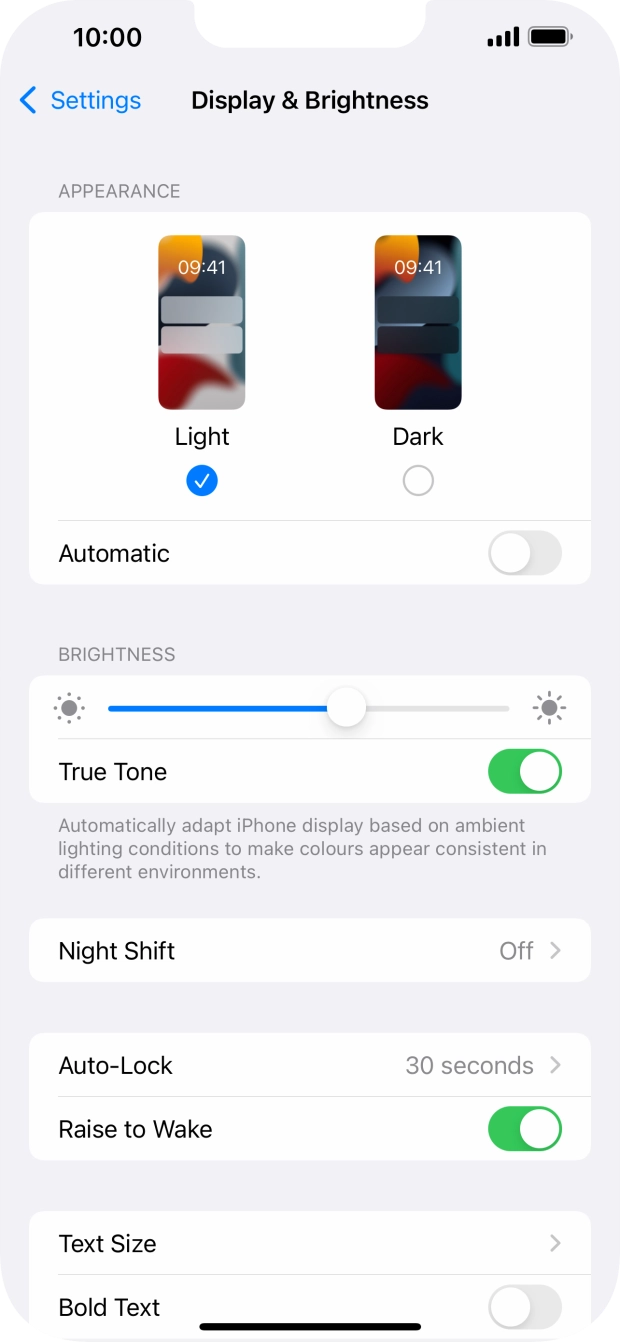This screenshot has height=1342, width=620.
Task: Tap the Dark mode preview thumbnail
Action: coord(418,322)
